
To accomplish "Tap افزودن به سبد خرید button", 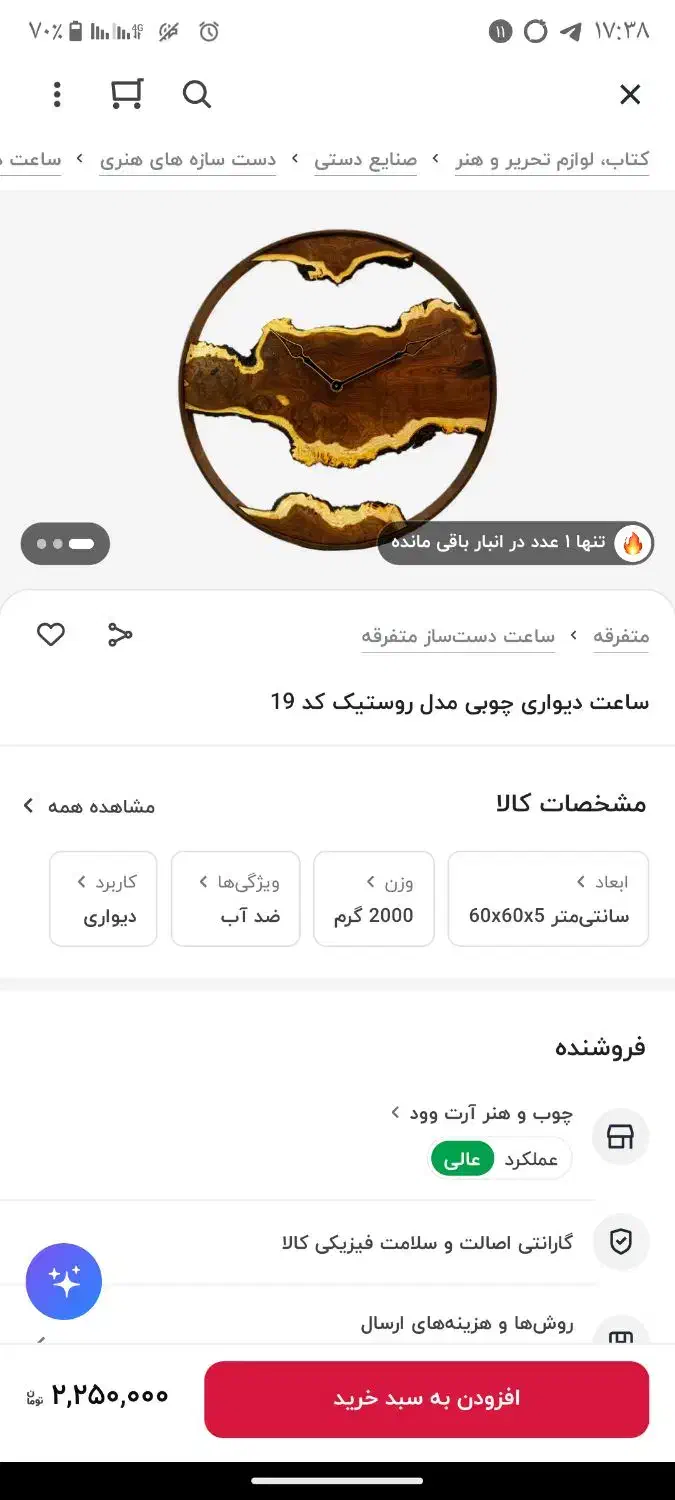I will tap(427, 1398).
